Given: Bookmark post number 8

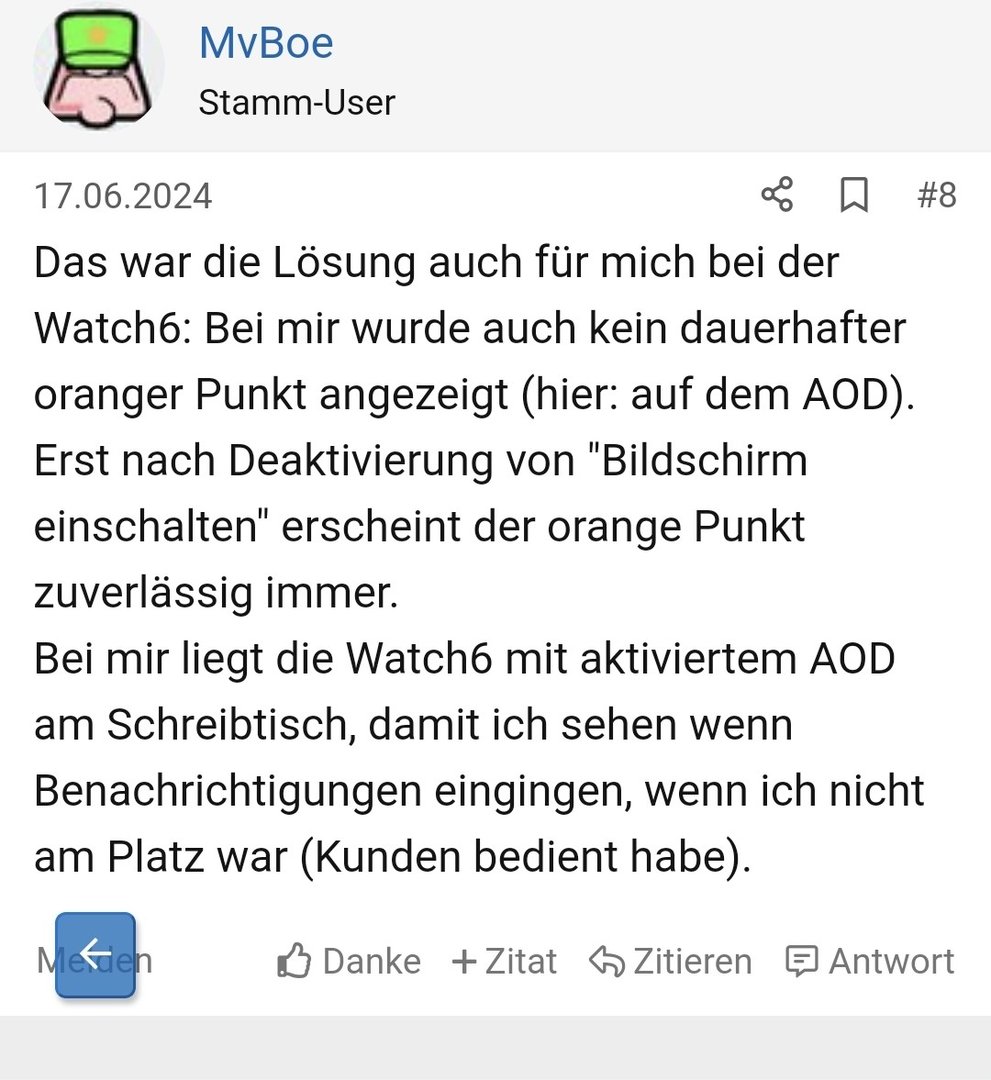Looking at the screenshot, I should click(x=853, y=194).
